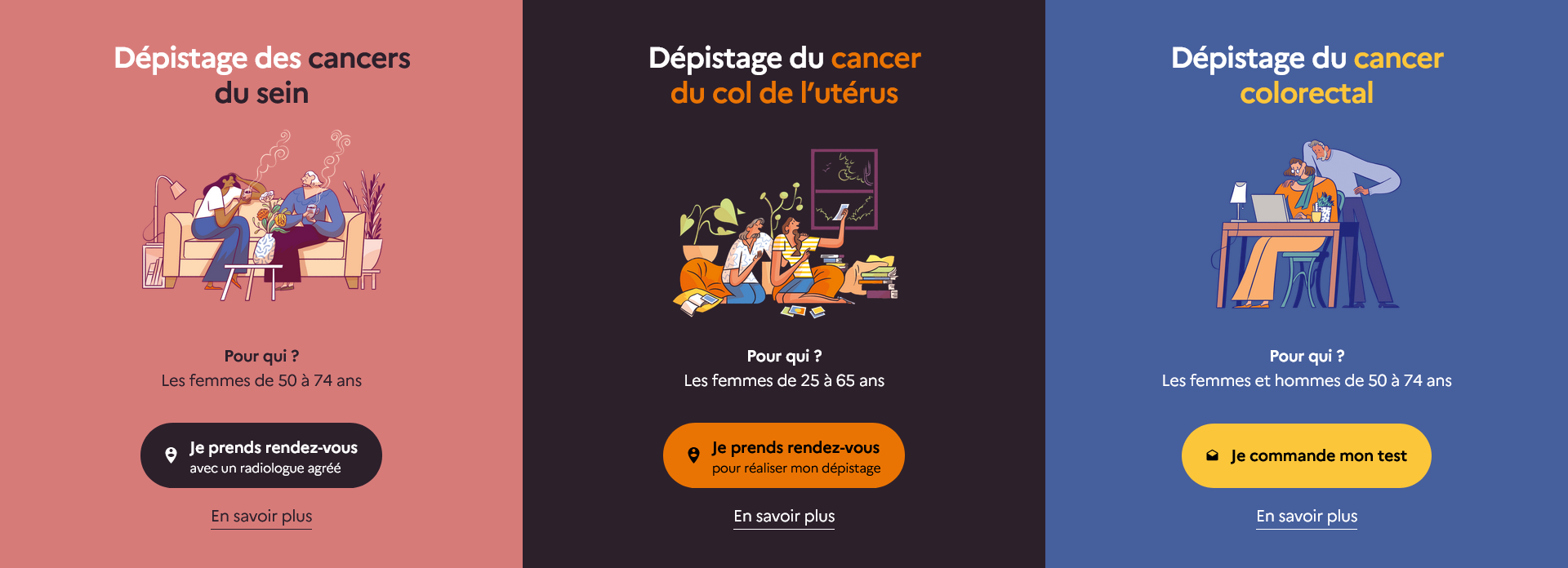The image size is (1568, 568).
Task: Open En savoir plus under cancer colorectal
Action: [1307, 517]
